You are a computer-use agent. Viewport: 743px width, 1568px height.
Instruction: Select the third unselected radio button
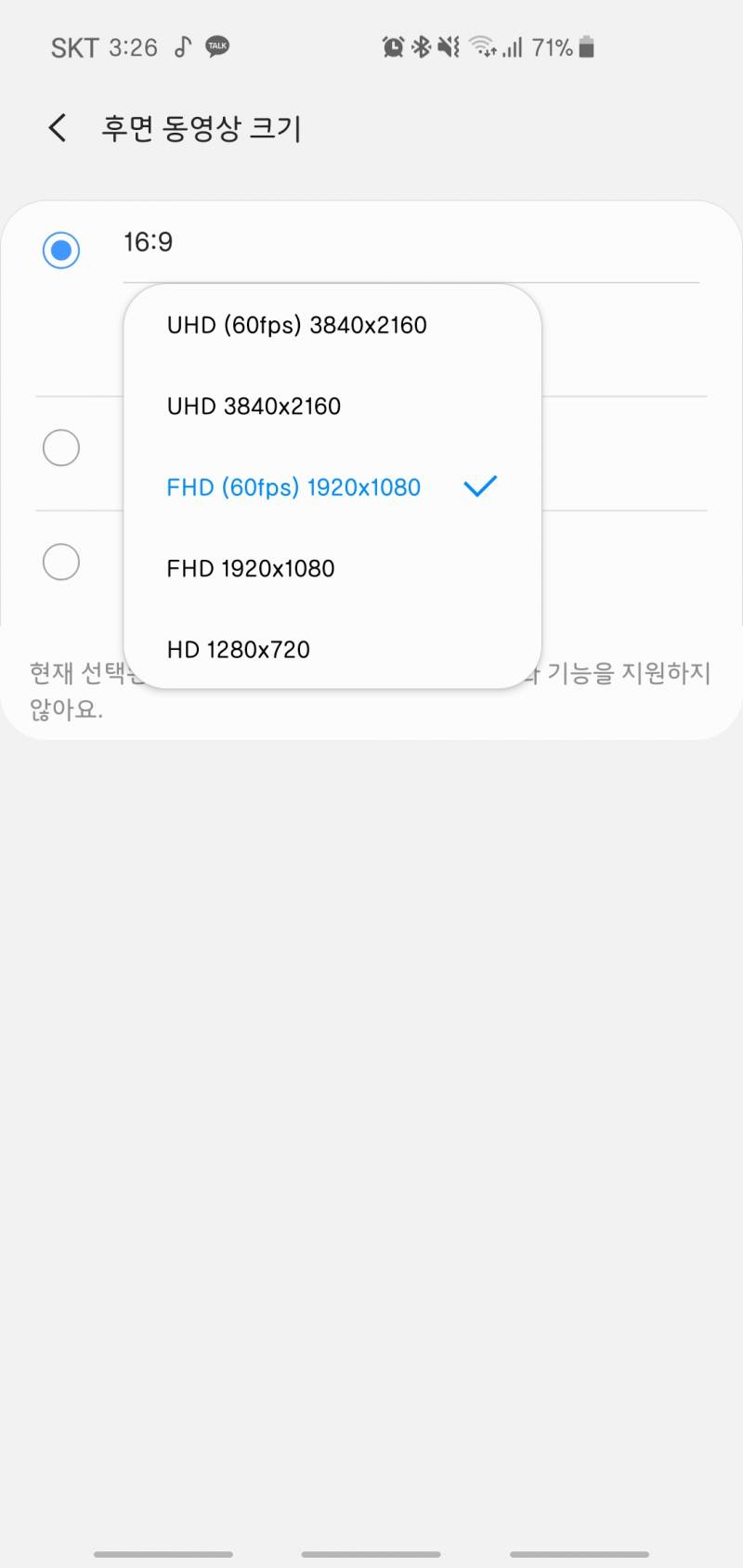pyautogui.click(x=61, y=562)
